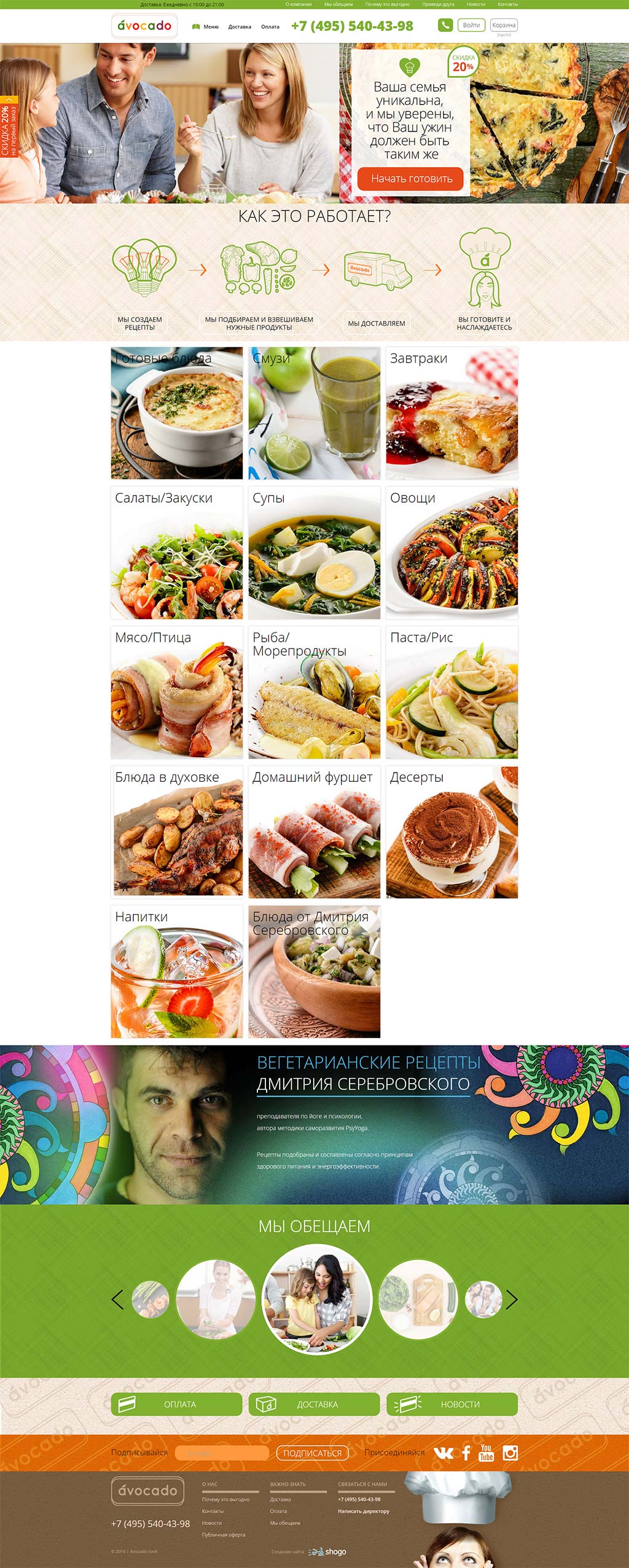
Task: Show previous promise with left arrow
Action: pos(117,1299)
